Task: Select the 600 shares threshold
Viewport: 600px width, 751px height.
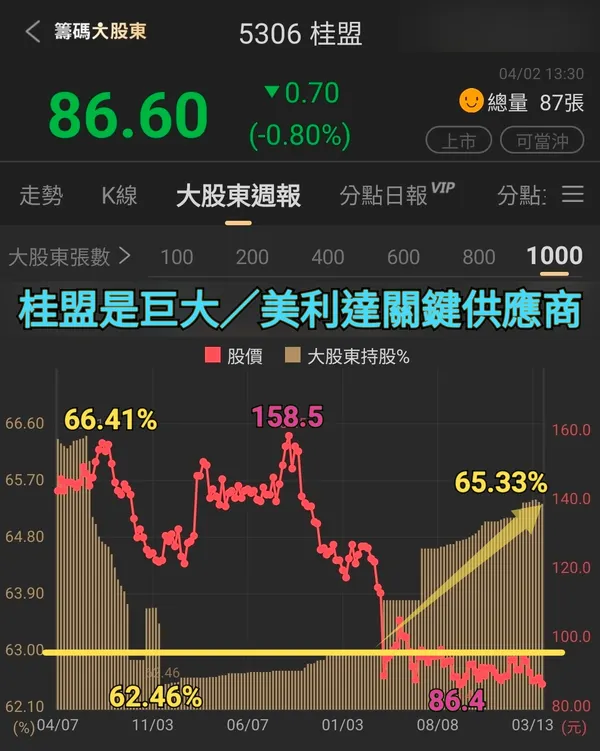Action: [x=403, y=257]
